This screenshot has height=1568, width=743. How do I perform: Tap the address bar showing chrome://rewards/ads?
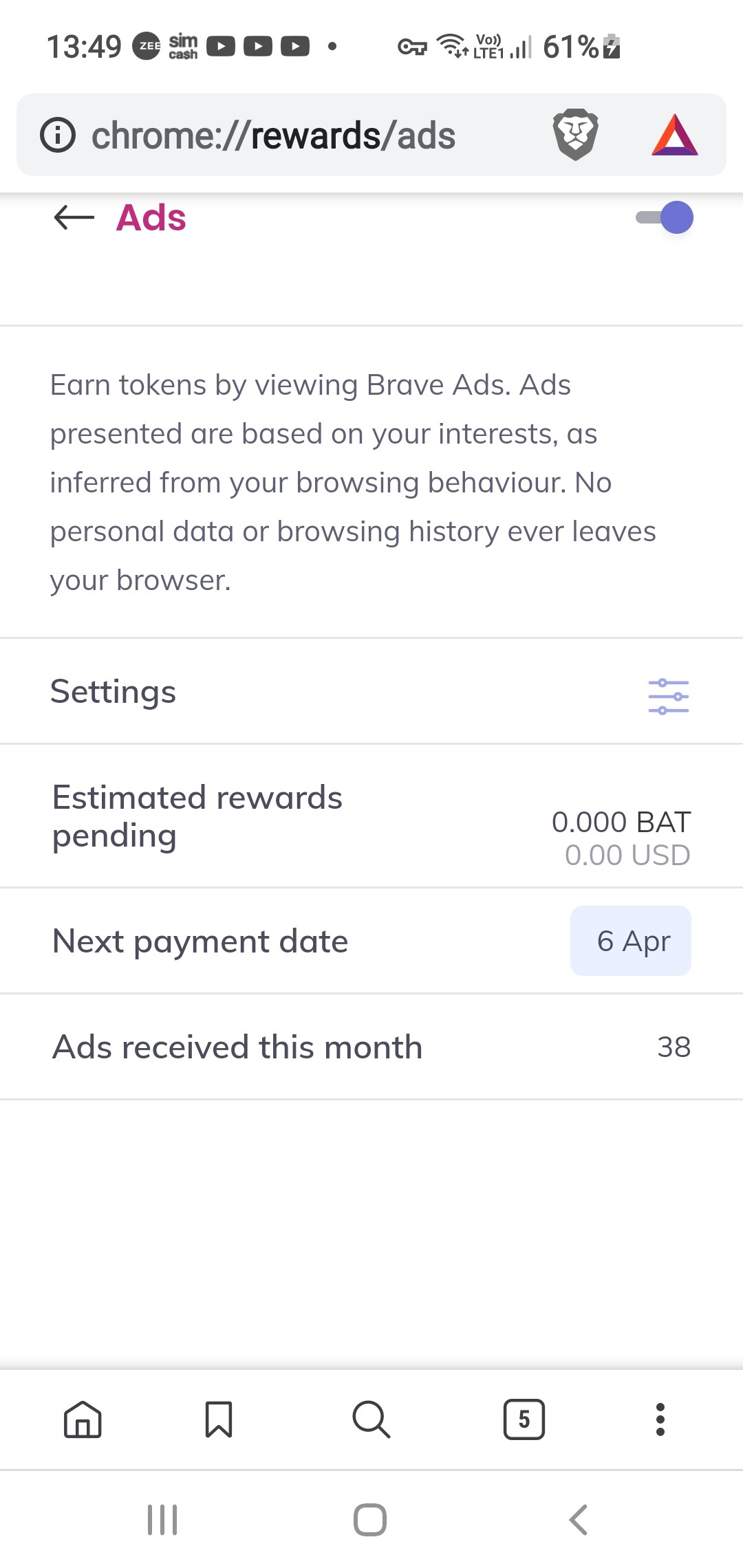(x=274, y=135)
